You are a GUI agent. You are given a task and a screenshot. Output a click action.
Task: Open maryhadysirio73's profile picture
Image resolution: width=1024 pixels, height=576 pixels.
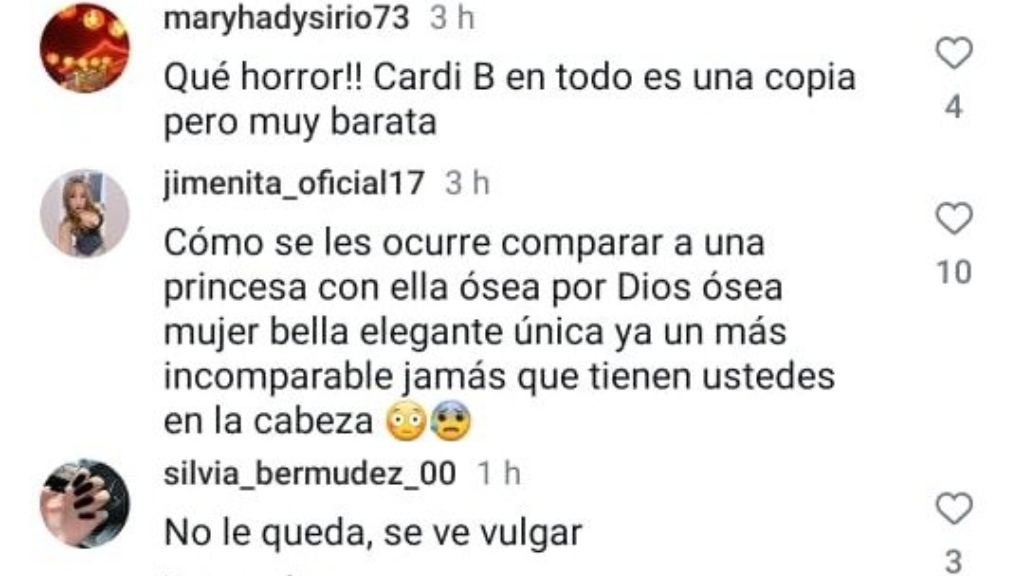85,47
